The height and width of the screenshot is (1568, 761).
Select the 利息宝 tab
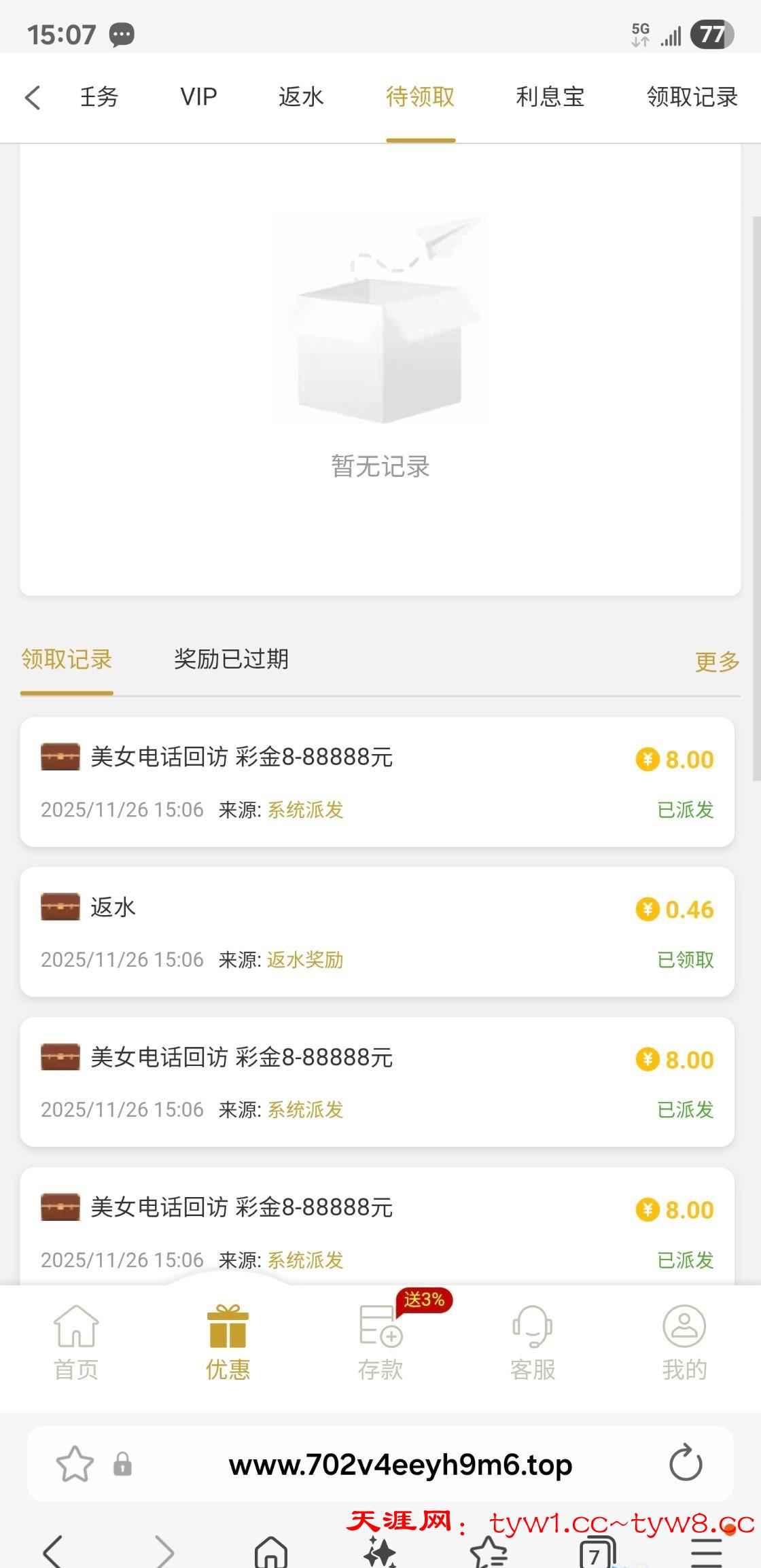tap(550, 97)
